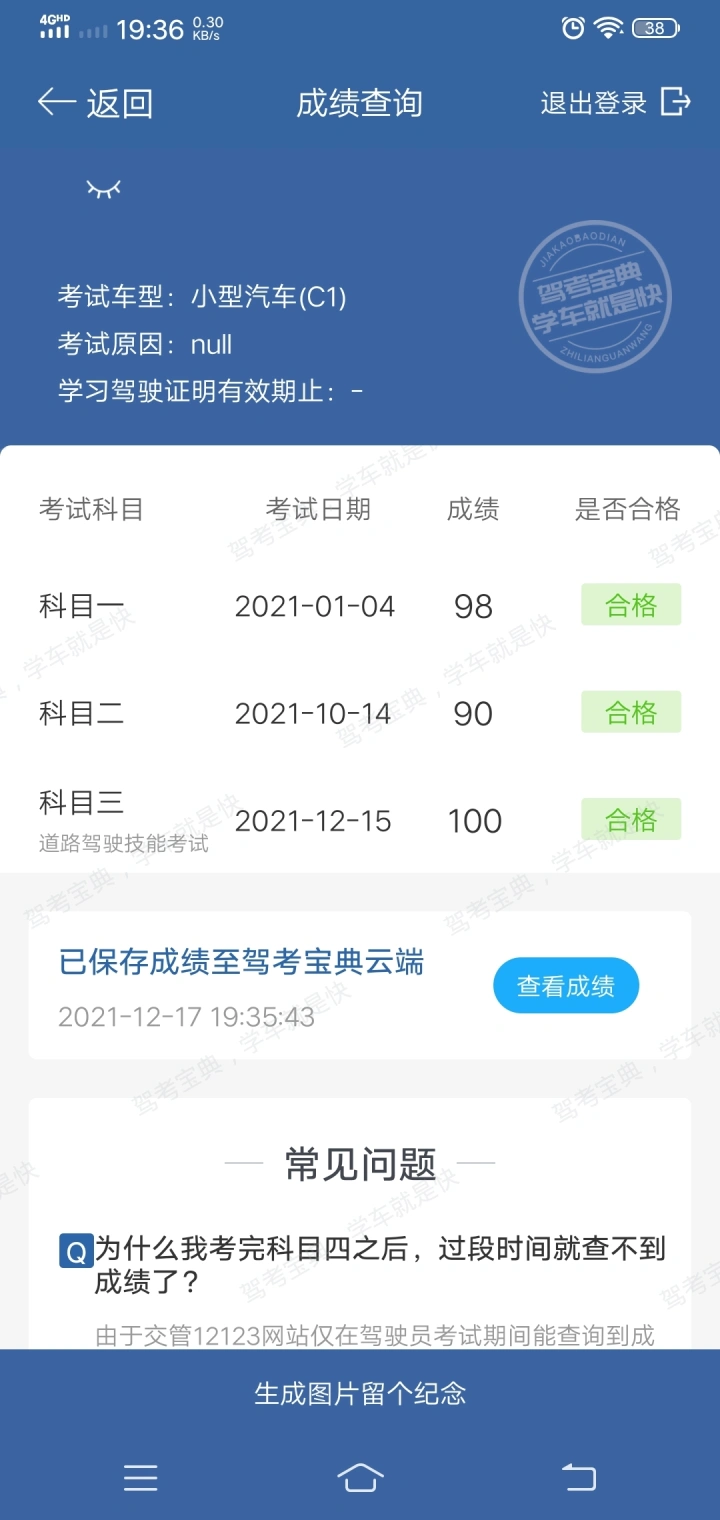The width and height of the screenshot is (720, 1520).
Task: Open the system recent apps menu
Action: (x=141, y=1477)
